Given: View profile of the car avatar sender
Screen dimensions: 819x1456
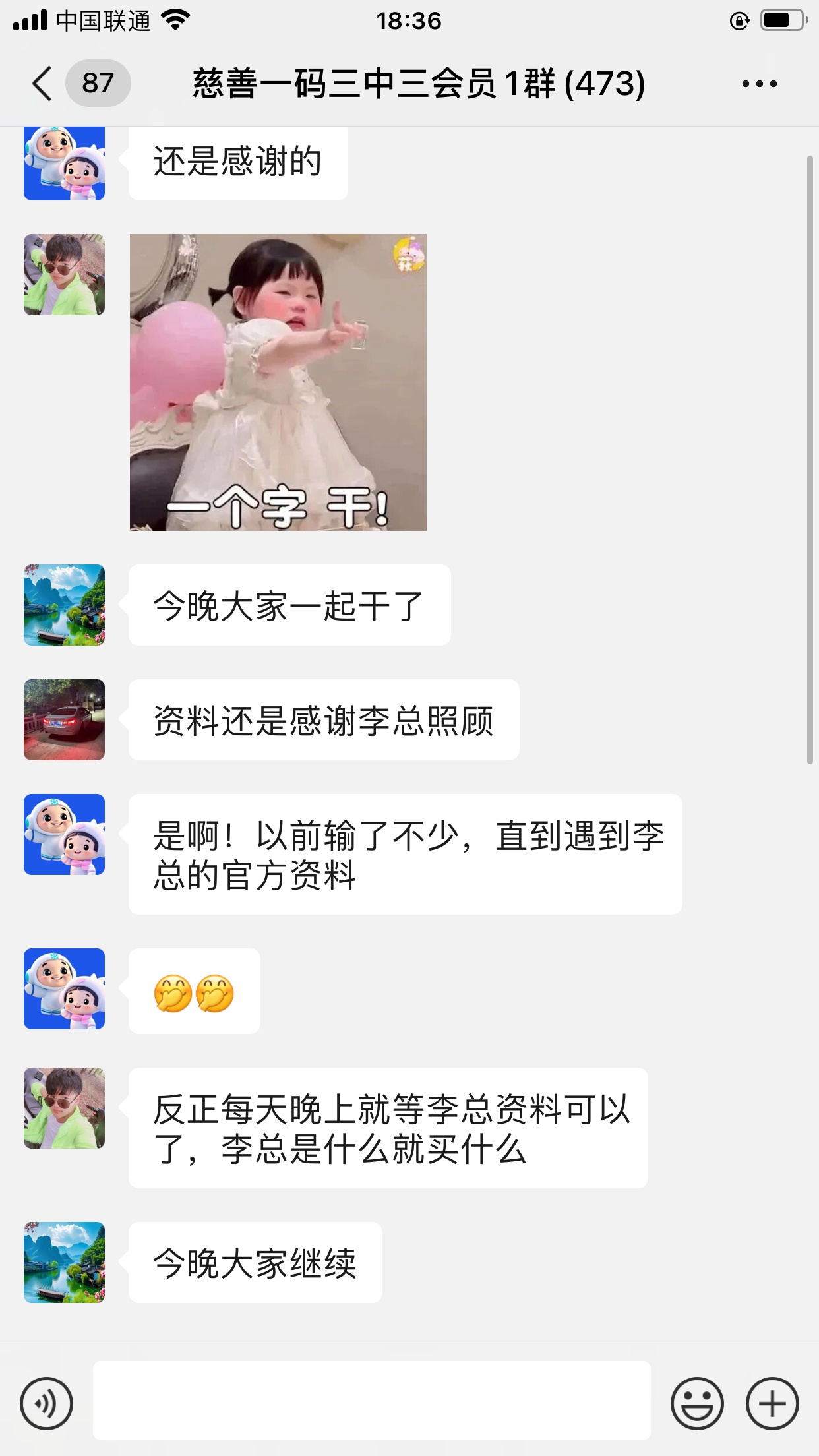Looking at the screenshot, I should tap(64, 719).
